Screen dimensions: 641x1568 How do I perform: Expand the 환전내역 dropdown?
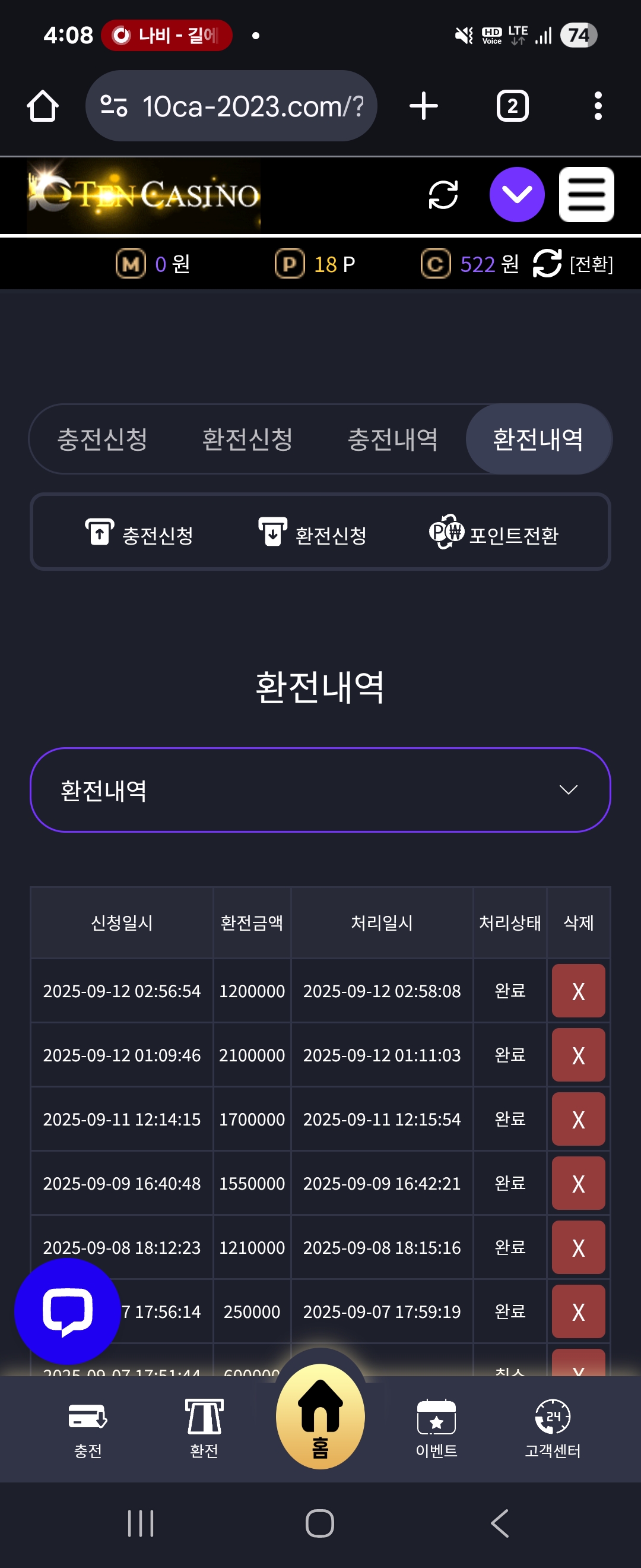pyautogui.click(x=320, y=789)
